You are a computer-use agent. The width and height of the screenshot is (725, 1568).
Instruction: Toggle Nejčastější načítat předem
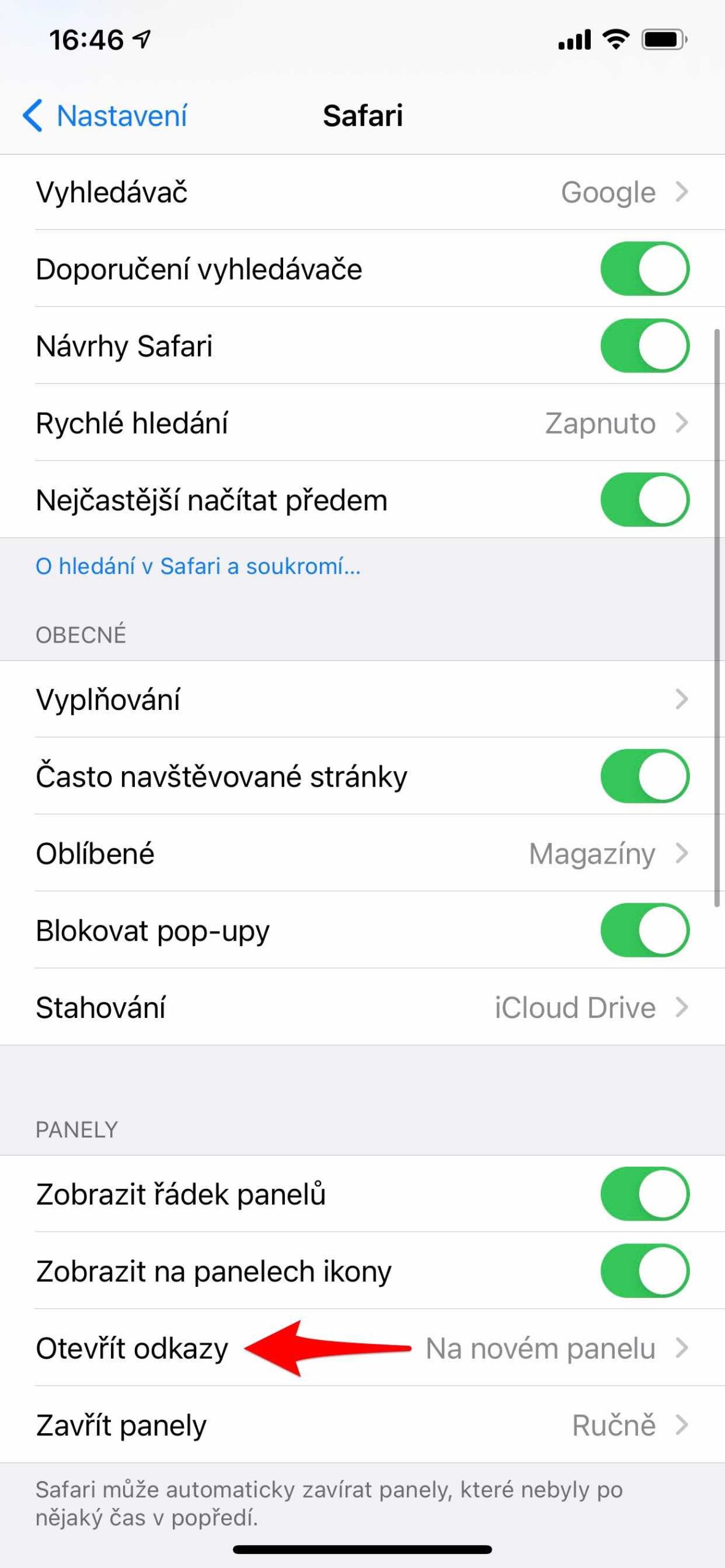click(645, 499)
